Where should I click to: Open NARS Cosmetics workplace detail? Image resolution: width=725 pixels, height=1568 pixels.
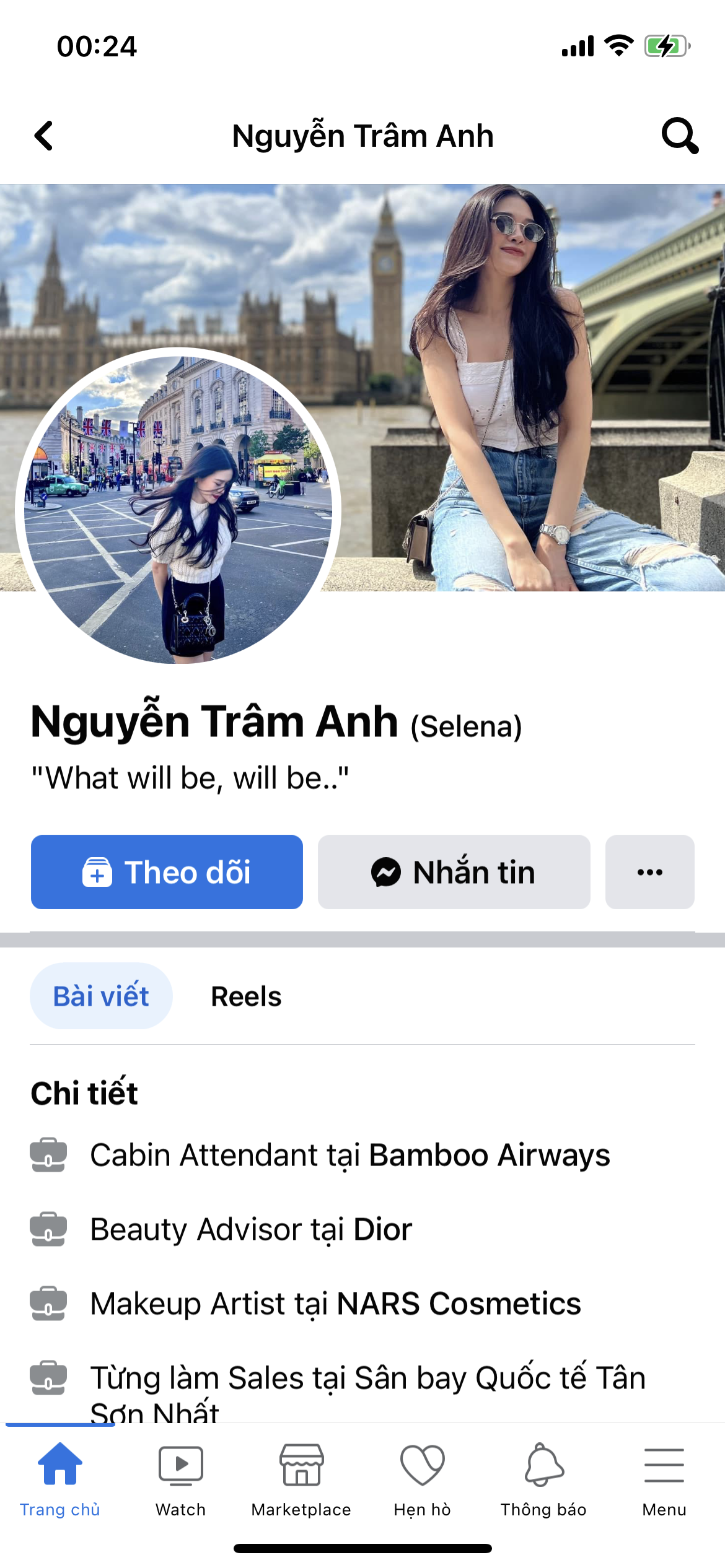tap(459, 1304)
